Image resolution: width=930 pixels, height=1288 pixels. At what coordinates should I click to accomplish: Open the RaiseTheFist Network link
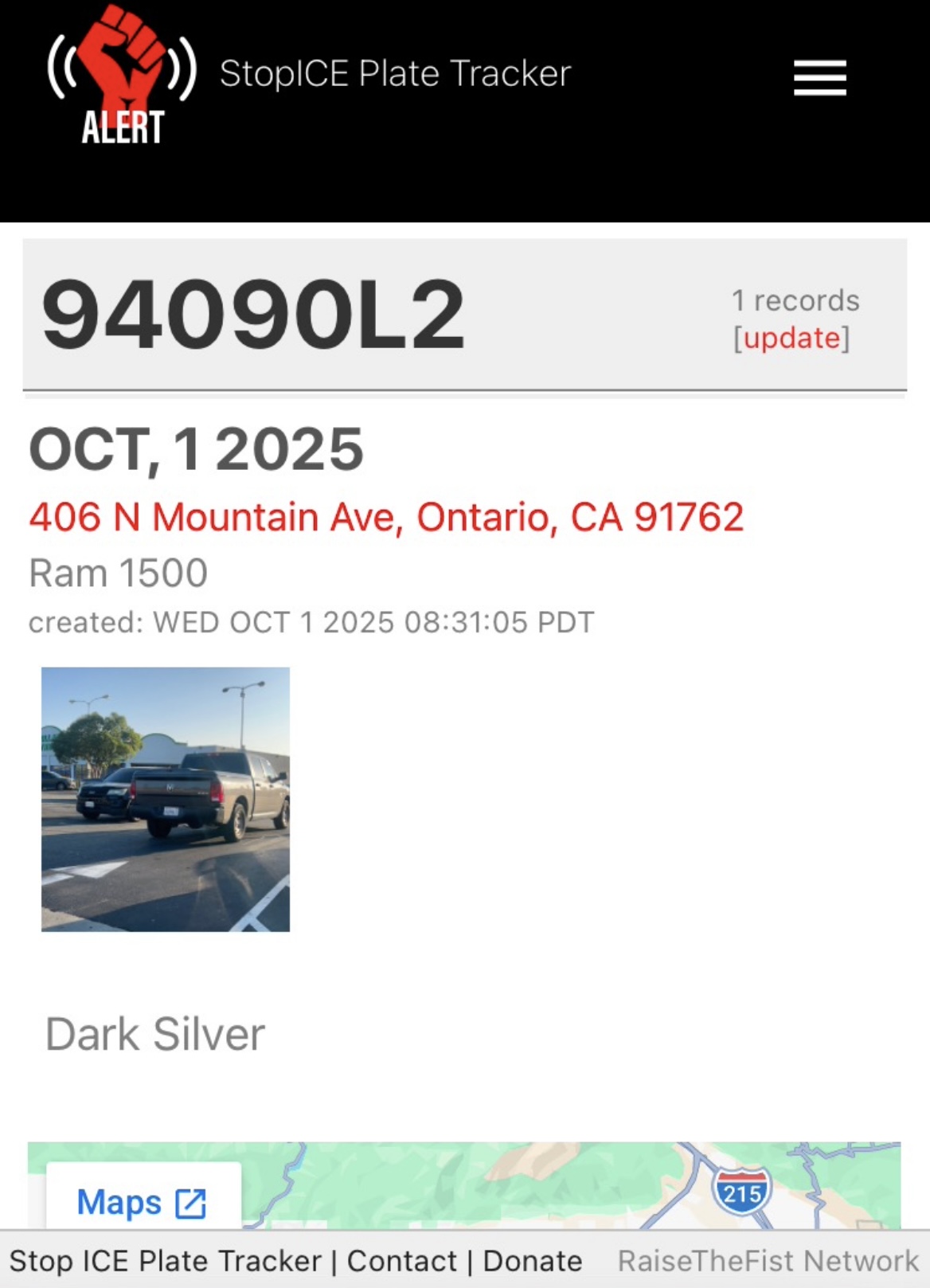pos(768,1262)
